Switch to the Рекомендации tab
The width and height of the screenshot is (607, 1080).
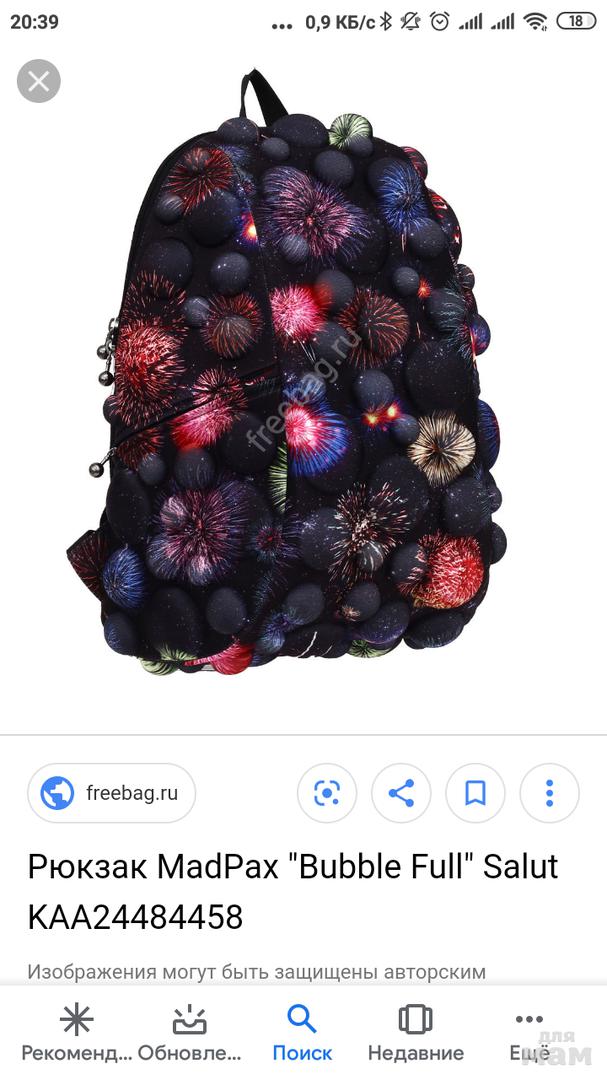pos(76,1032)
